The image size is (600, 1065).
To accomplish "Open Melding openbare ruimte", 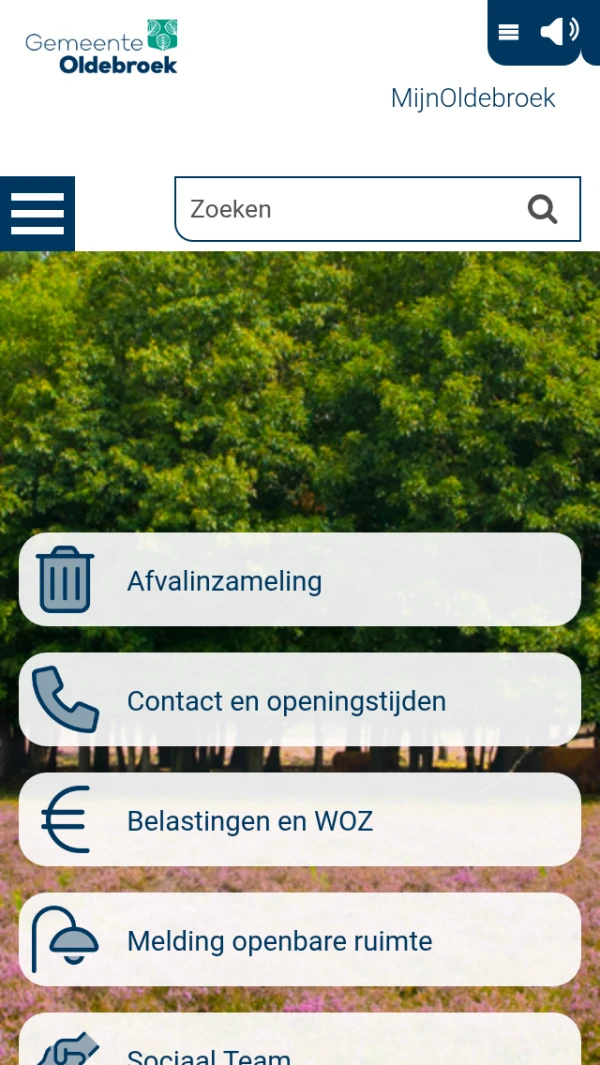I will pyautogui.click(x=300, y=940).
